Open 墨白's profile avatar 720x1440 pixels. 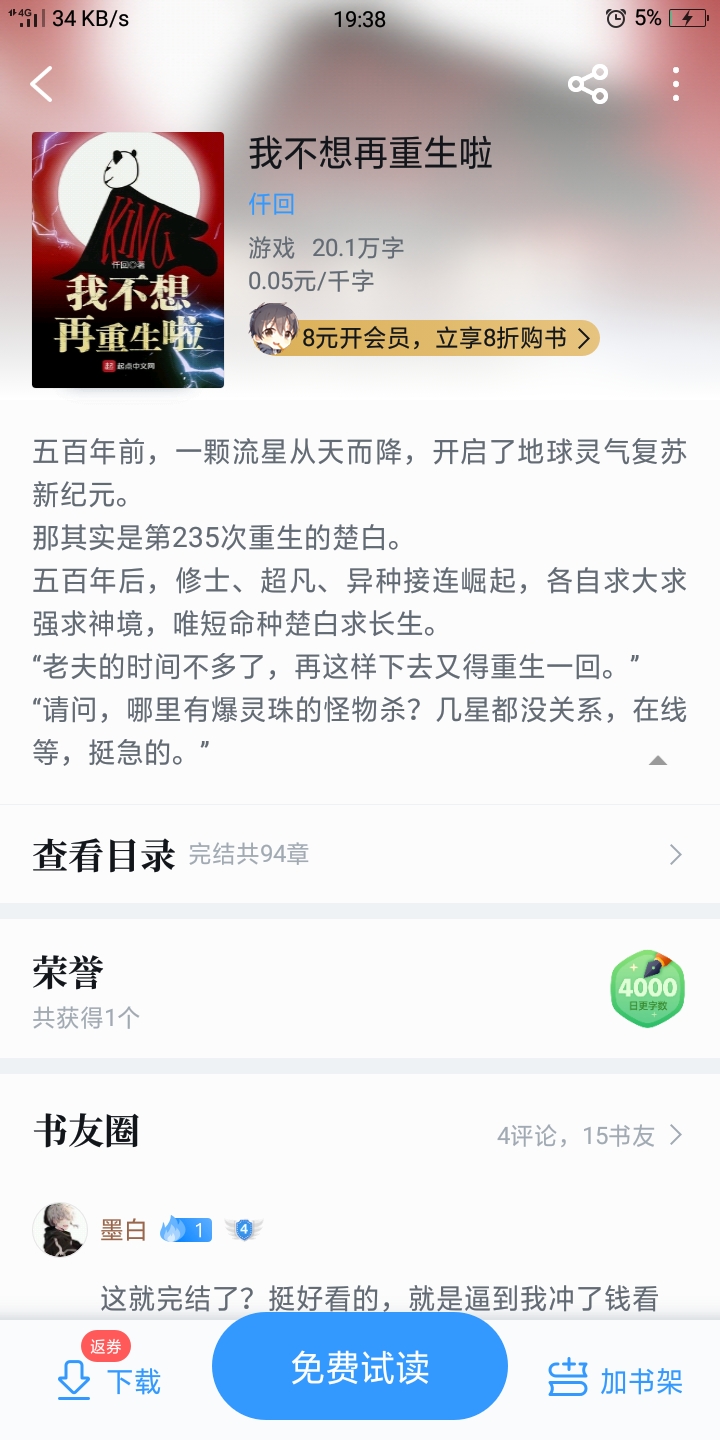coord(60,1230)
